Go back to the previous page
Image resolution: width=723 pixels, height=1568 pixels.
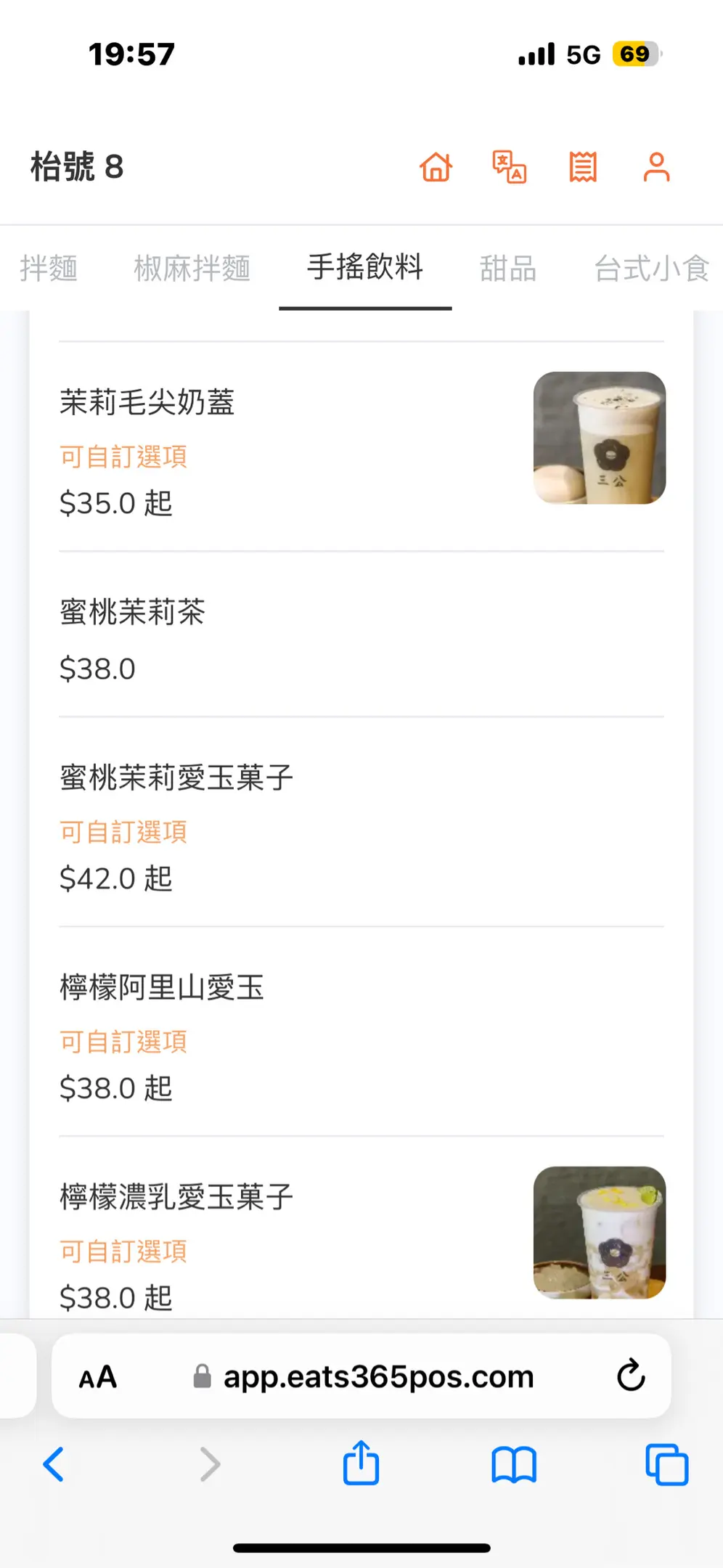pos(54,1464)
